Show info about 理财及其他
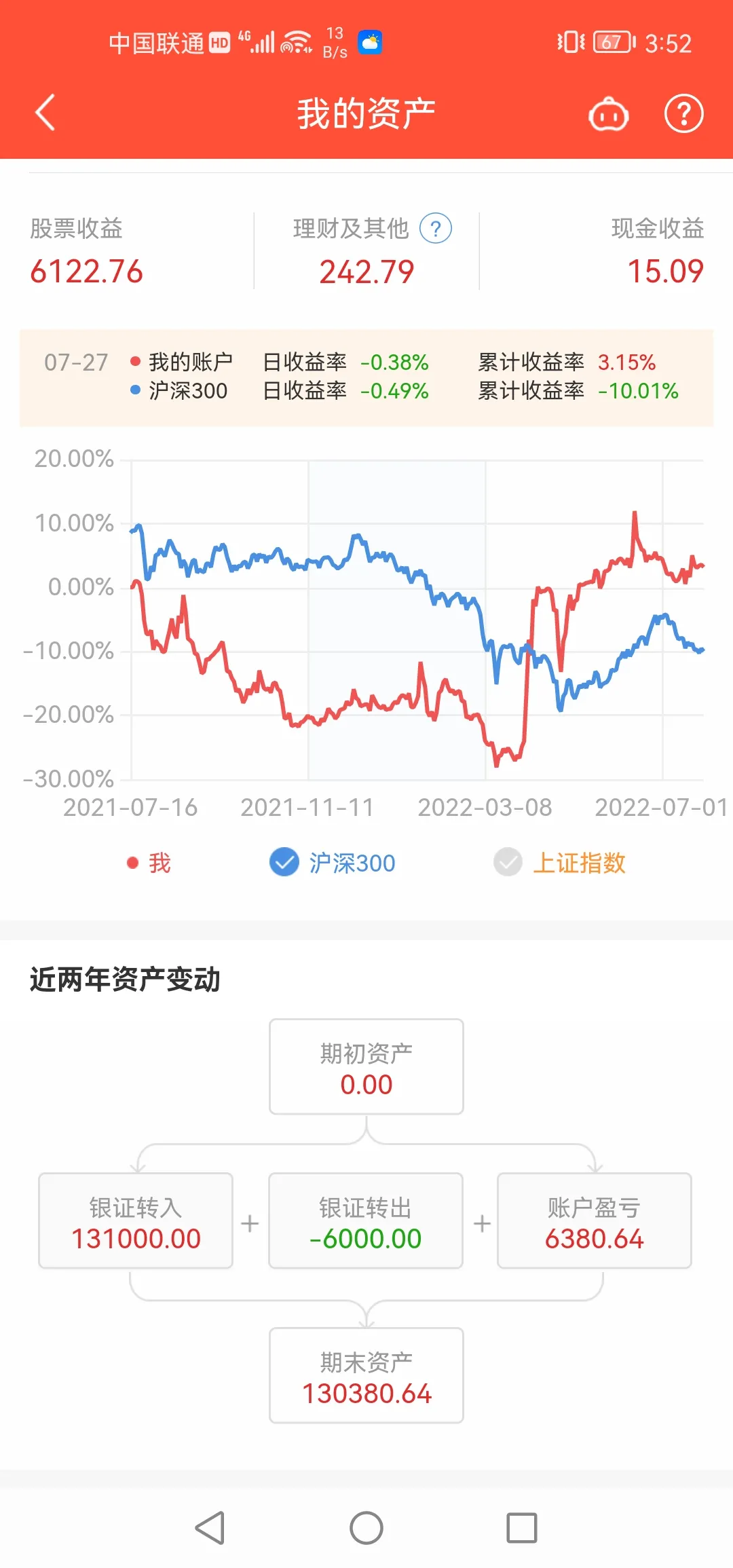This screenshot has height=1568, width=733. [436, 229]
